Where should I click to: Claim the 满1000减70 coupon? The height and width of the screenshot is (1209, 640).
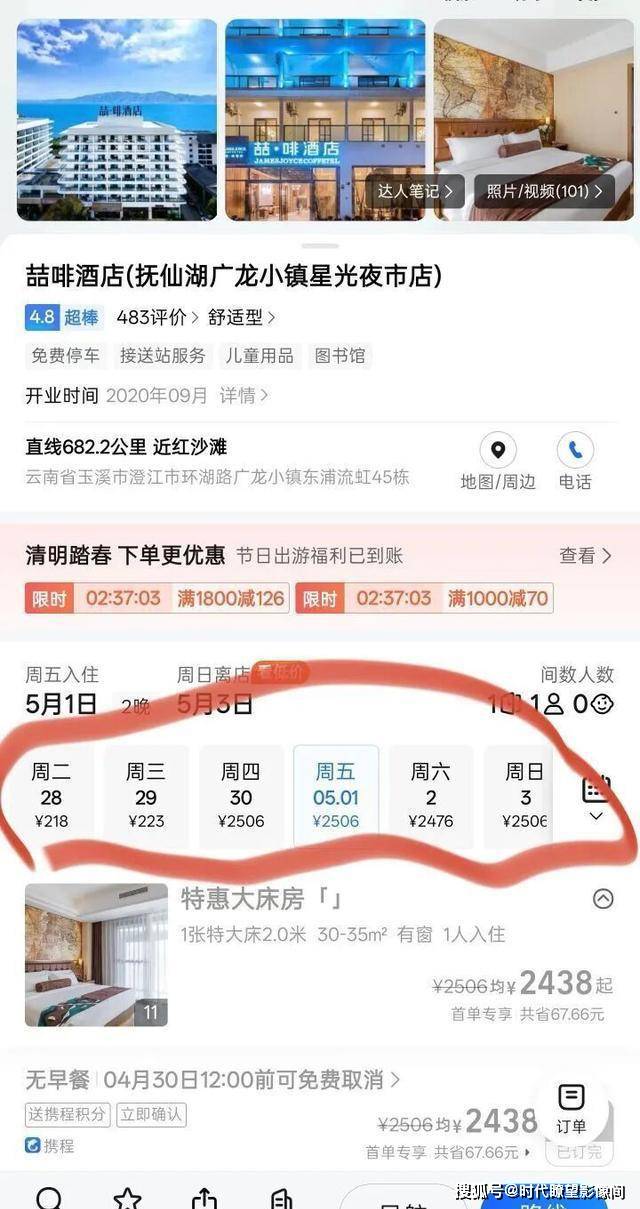tap(424, 598)
